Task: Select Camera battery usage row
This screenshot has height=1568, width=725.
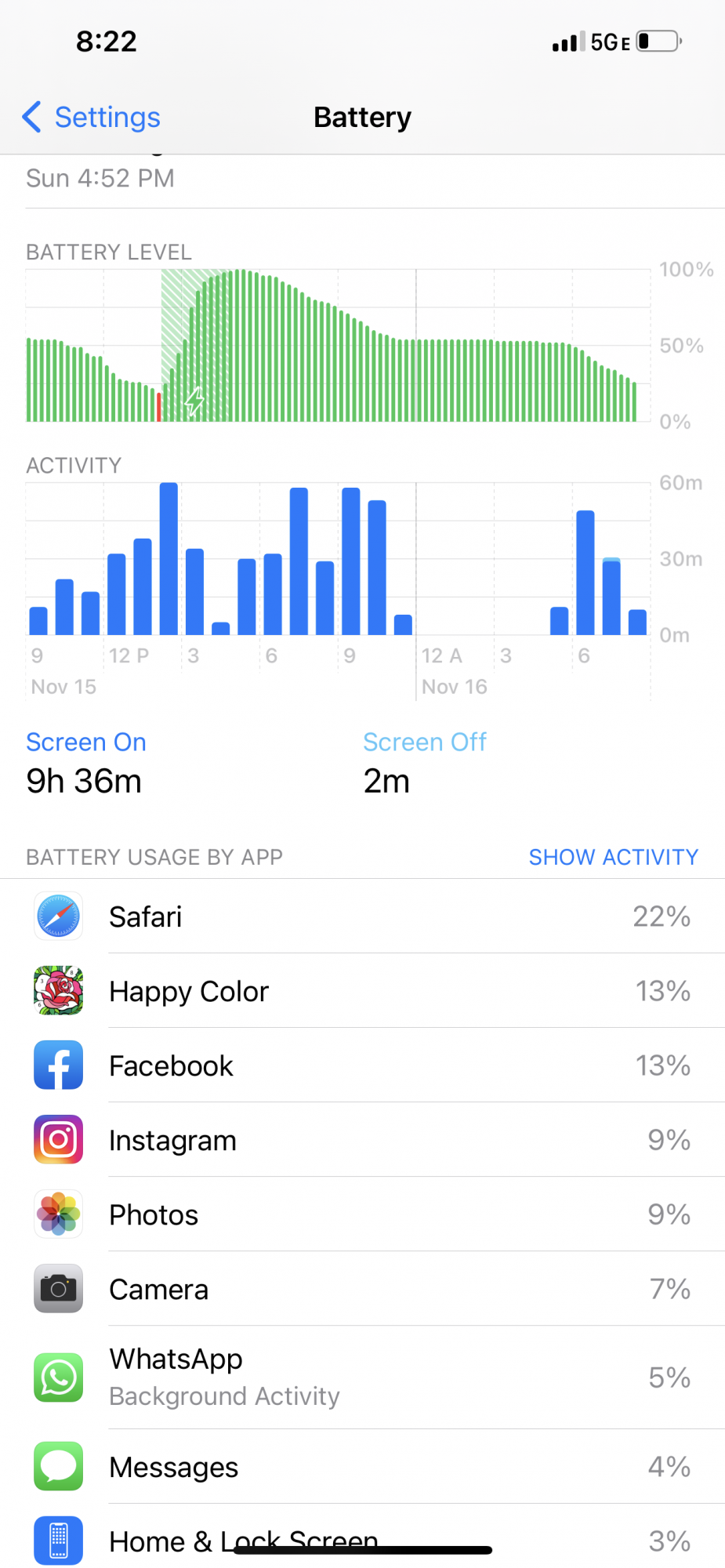Action: click(x=362, y=1289)
